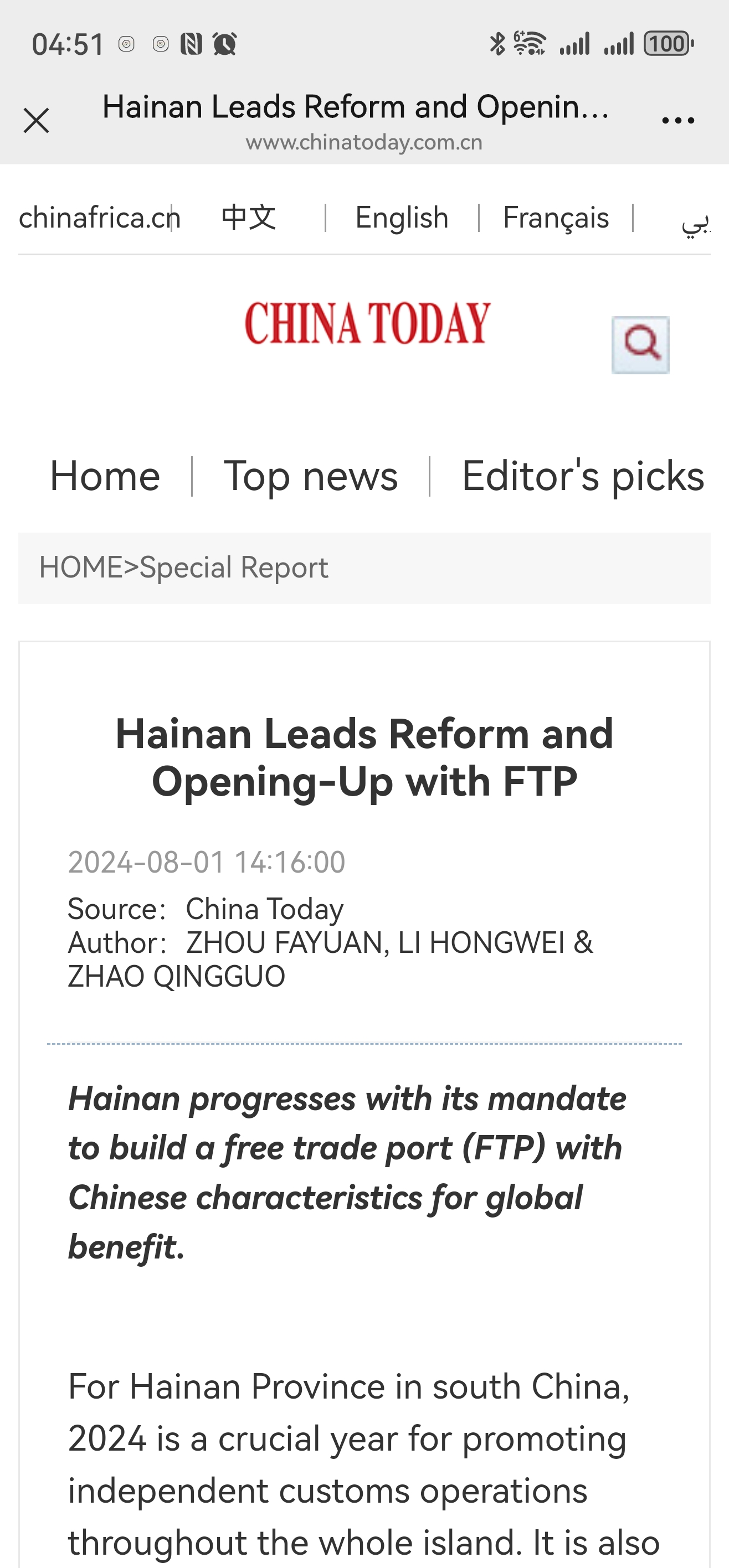Close the in-app browser page
729x1568 pixels.
37,121
